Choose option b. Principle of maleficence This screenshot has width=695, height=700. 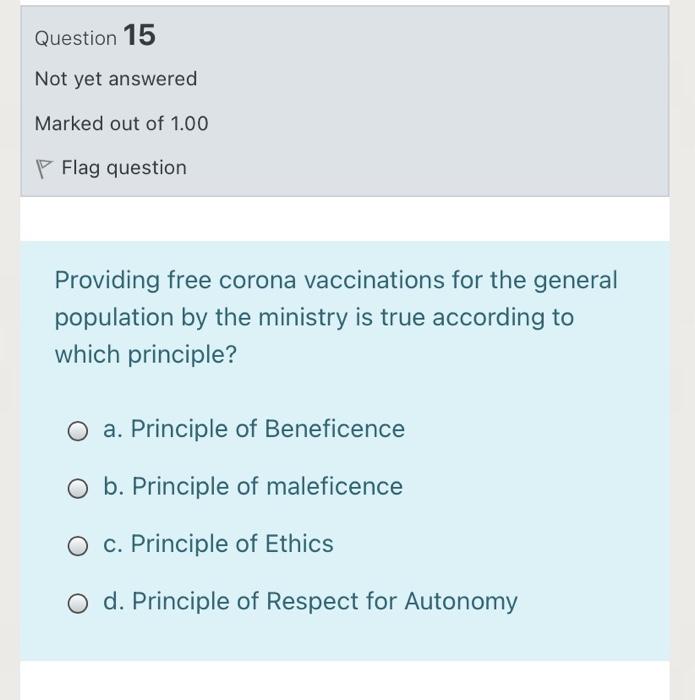(79, 488)
